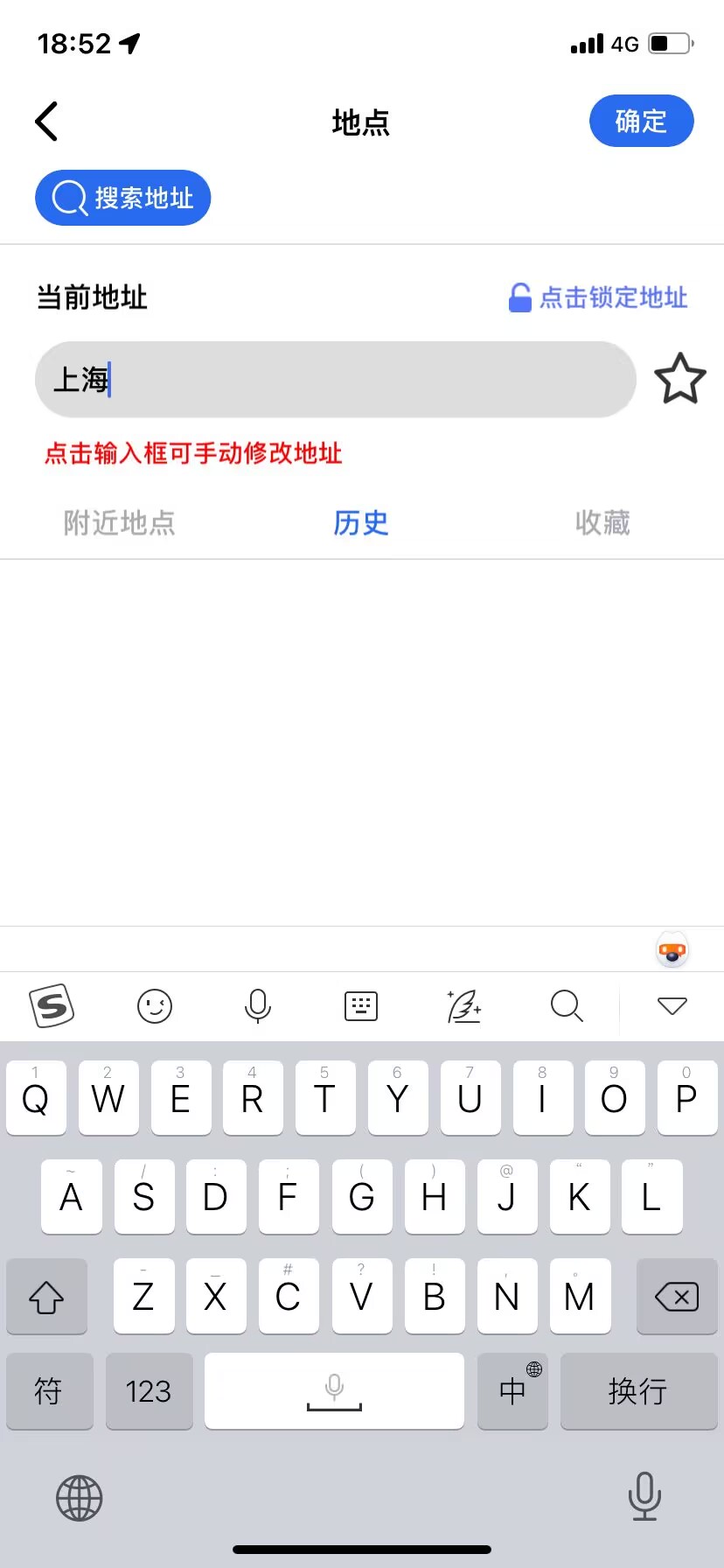Open the Sogou keyboard logo menu

(x=52, y=1006)
